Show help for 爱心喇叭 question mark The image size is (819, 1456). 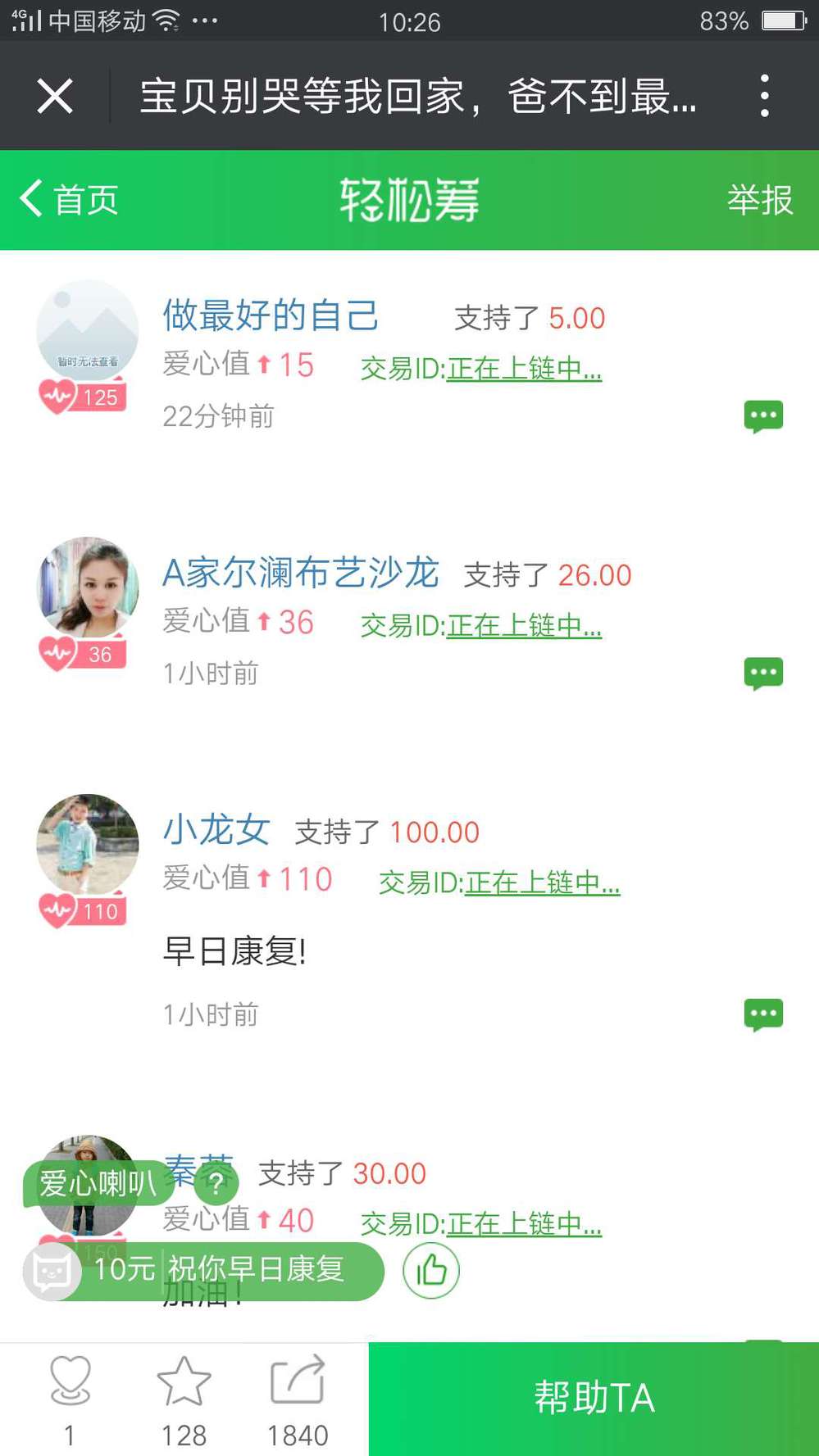coord(216,1183)
